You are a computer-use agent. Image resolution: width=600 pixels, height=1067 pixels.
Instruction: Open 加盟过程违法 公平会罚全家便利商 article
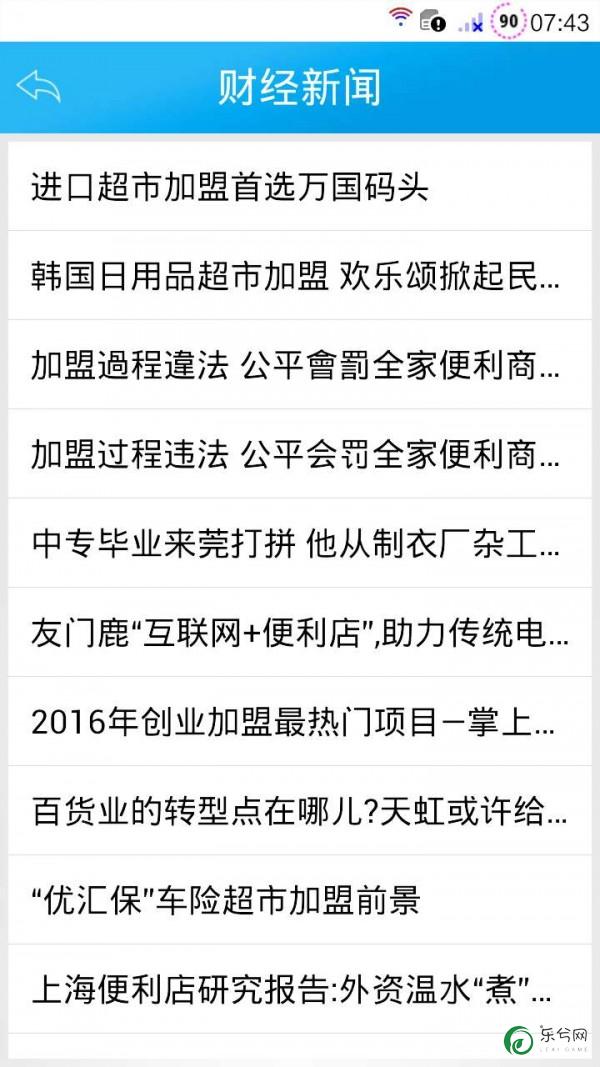(299, 454)
